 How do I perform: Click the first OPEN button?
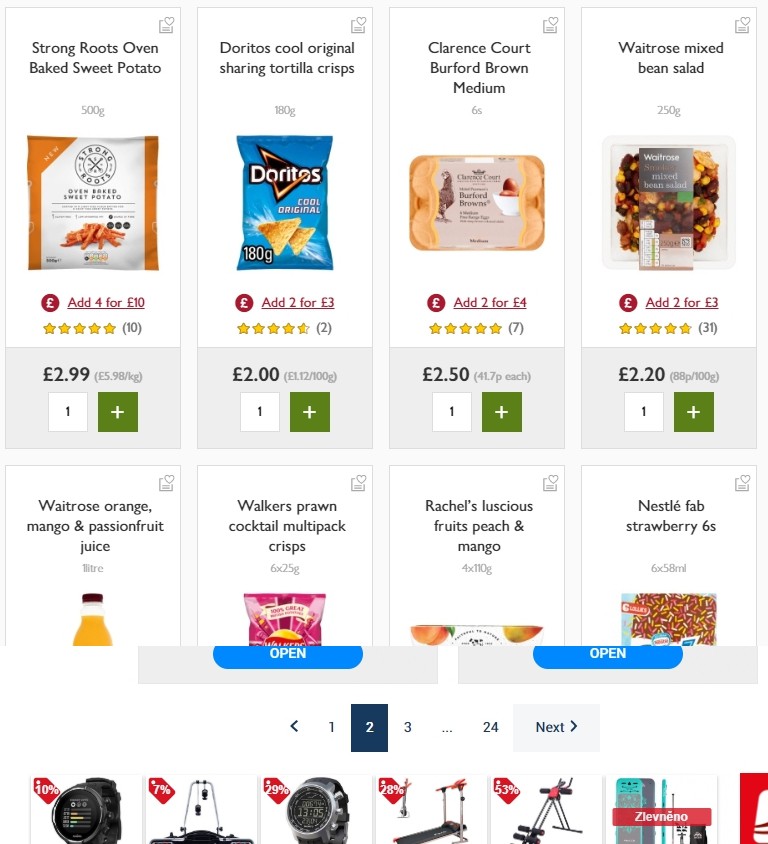tap(287, 655)
